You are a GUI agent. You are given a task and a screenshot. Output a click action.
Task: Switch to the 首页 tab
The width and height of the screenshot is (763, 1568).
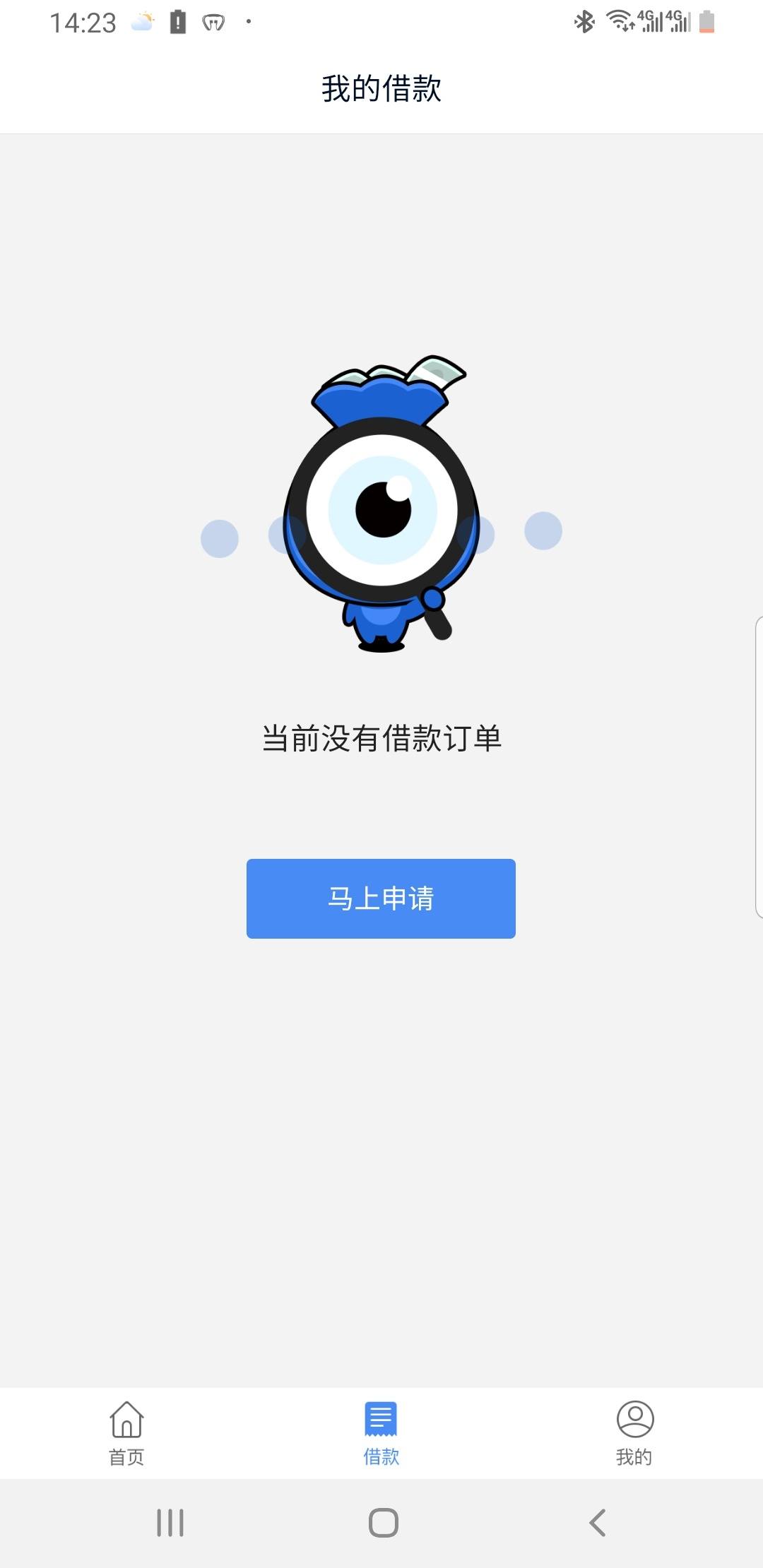pos(126,1434)
